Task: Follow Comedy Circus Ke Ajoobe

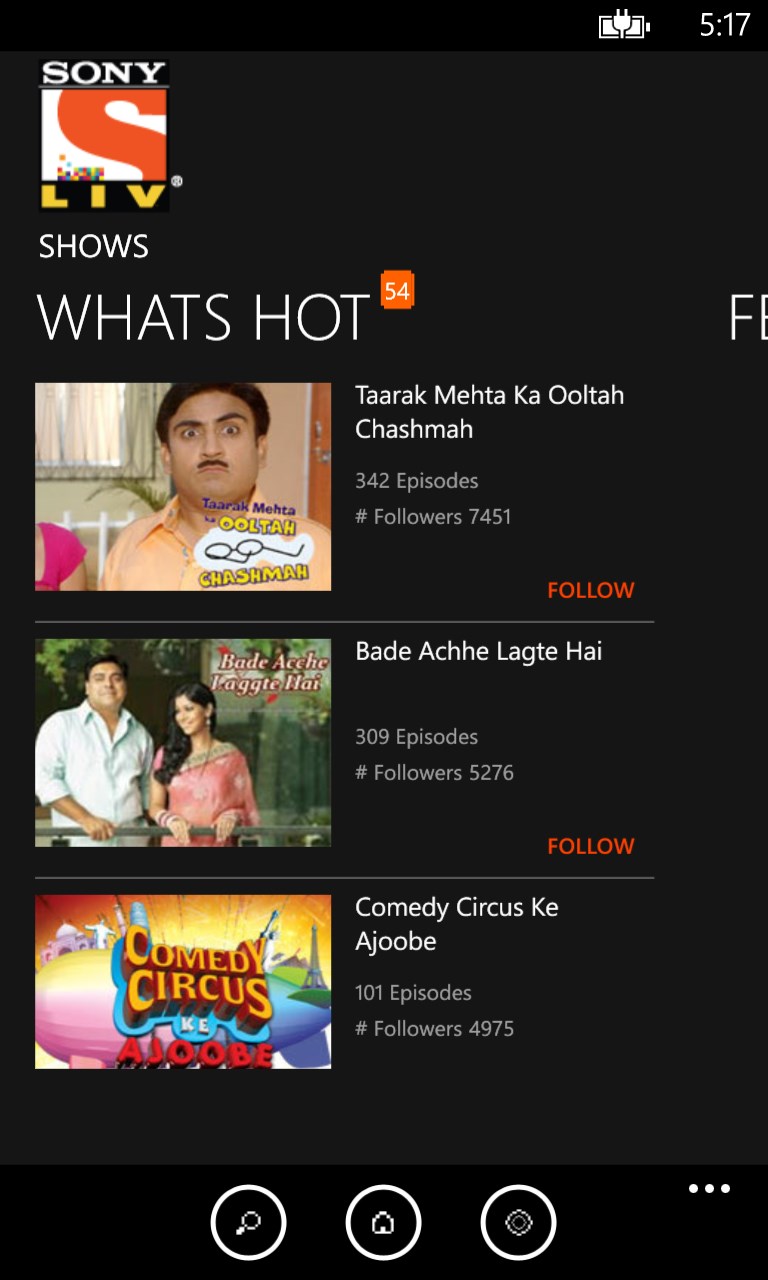Action: click(x=590, y=1100)
